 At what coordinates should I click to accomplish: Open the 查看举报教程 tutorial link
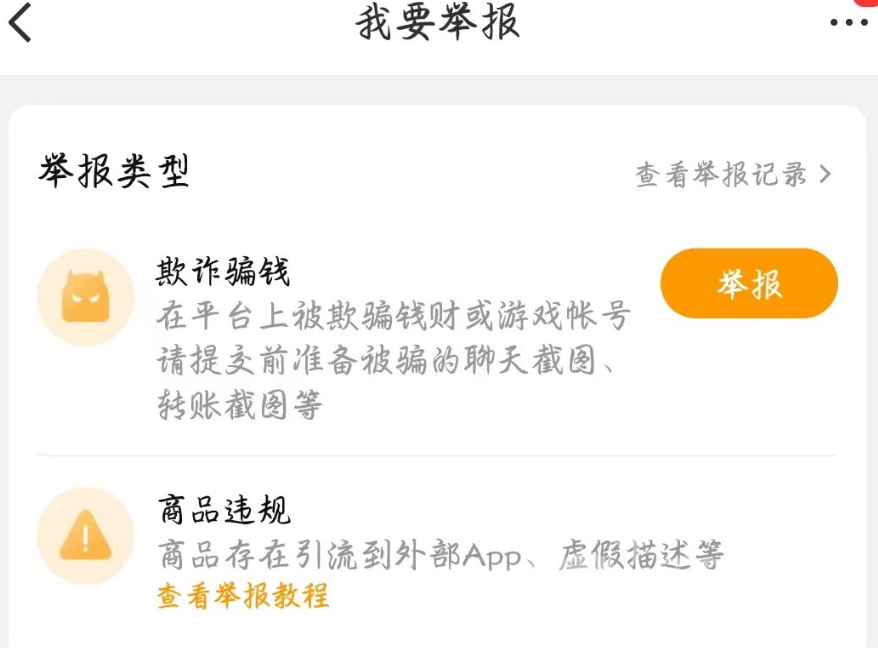(243, 596)
